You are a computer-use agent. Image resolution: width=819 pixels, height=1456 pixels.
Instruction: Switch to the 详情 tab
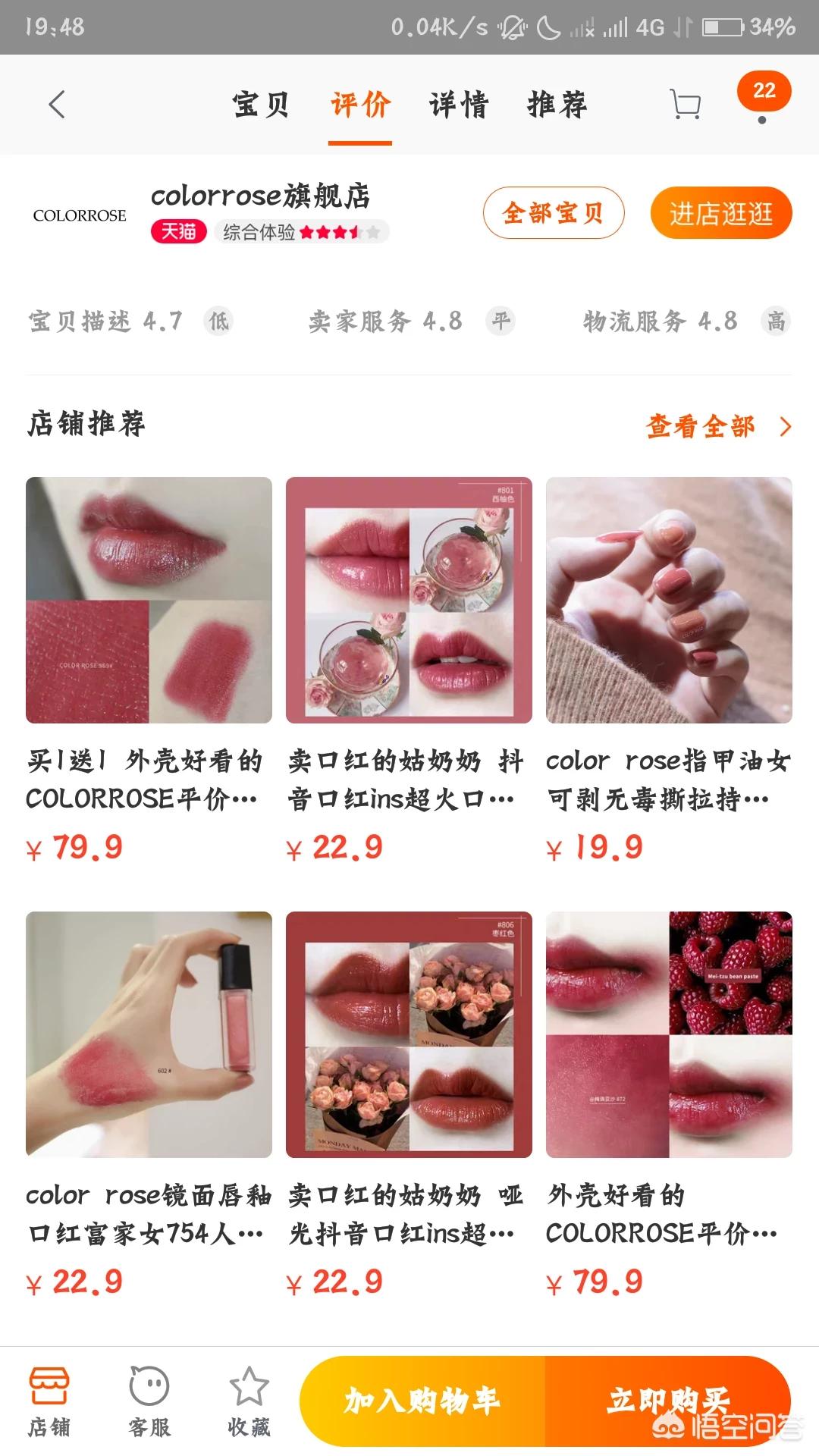tap(459, 105)
